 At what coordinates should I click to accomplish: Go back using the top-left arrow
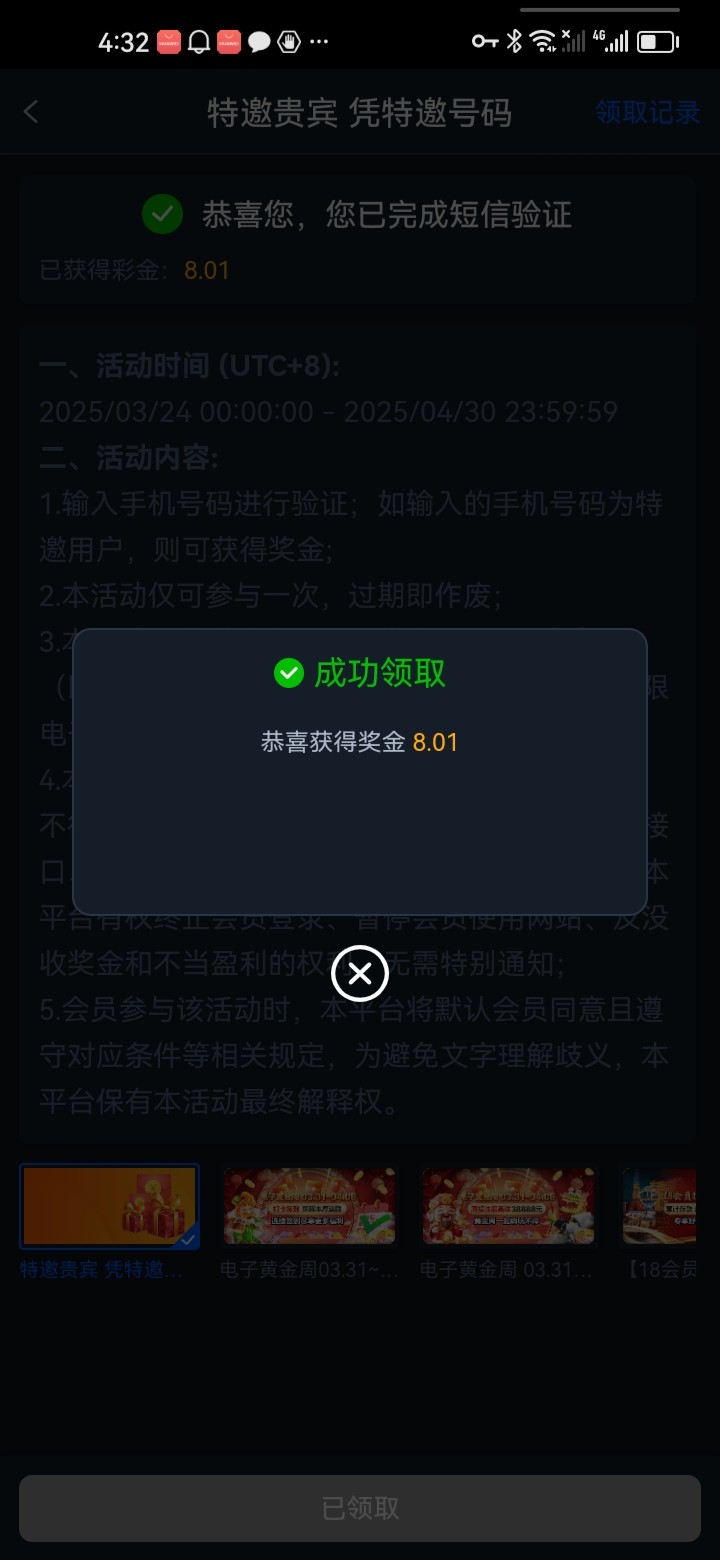tap(32, 112)
